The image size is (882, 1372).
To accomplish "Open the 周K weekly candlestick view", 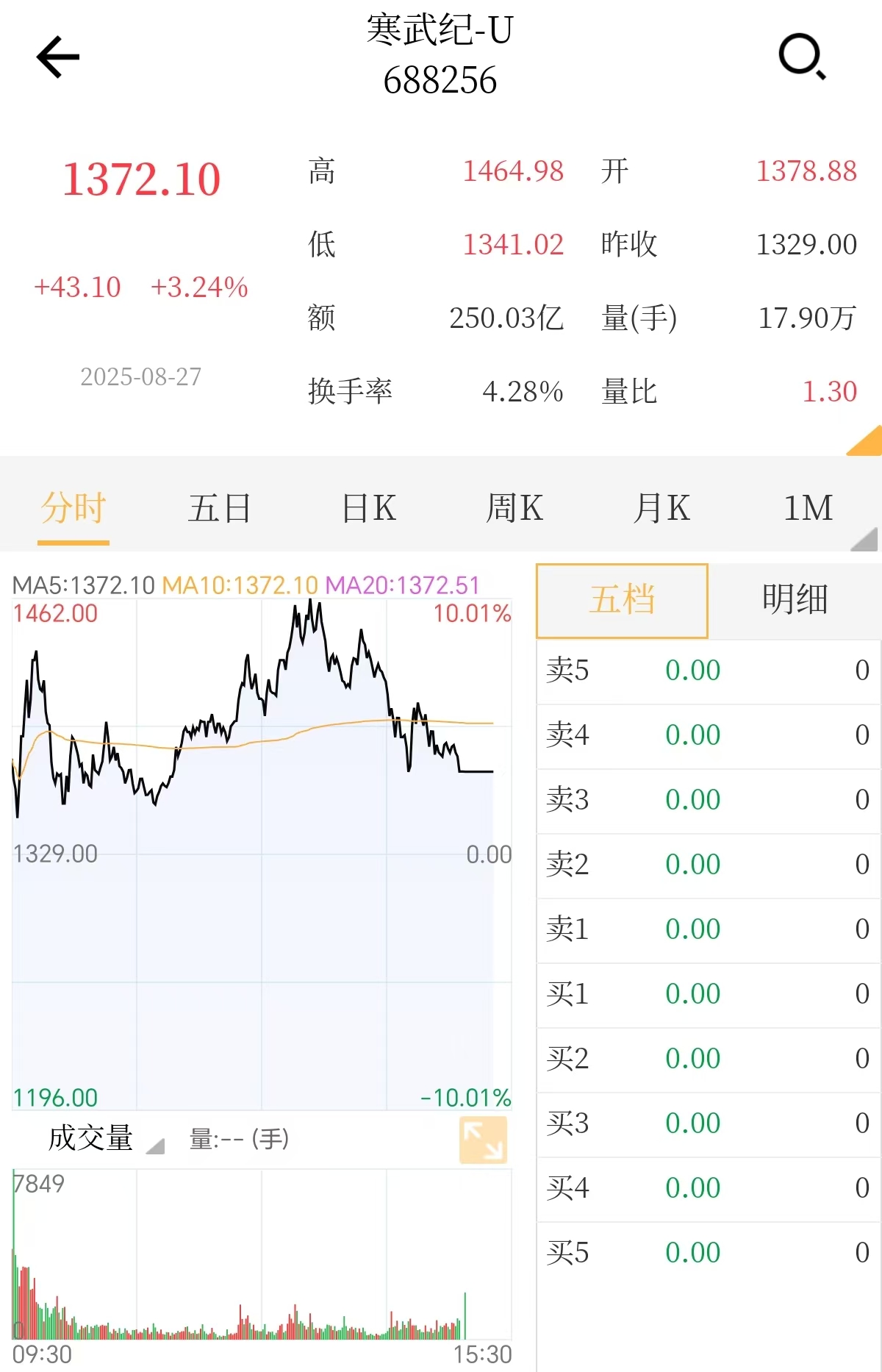I will pyautogui.click(x=515, y=507).
